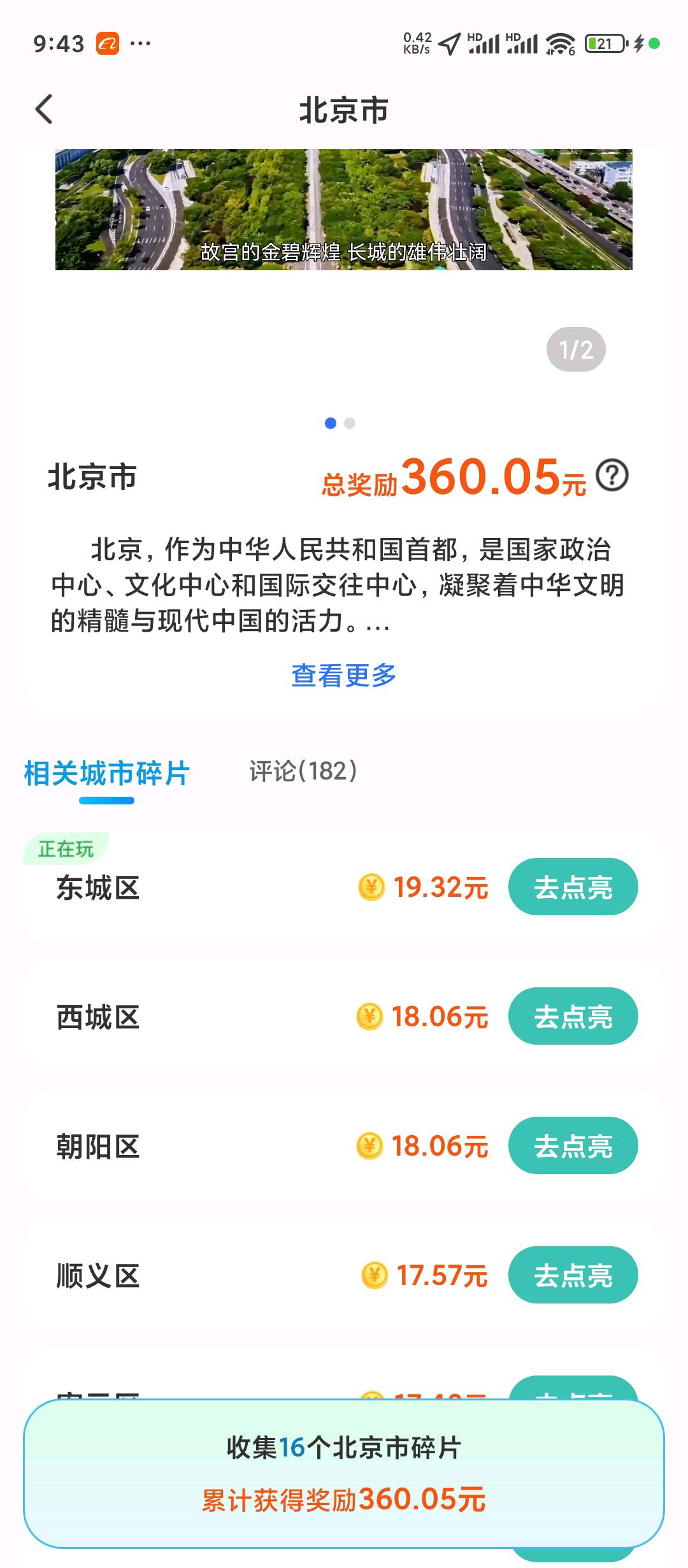688x1568 pixels.
Task: Tap the second gray carousel dot
Action: tap(349, 422)
